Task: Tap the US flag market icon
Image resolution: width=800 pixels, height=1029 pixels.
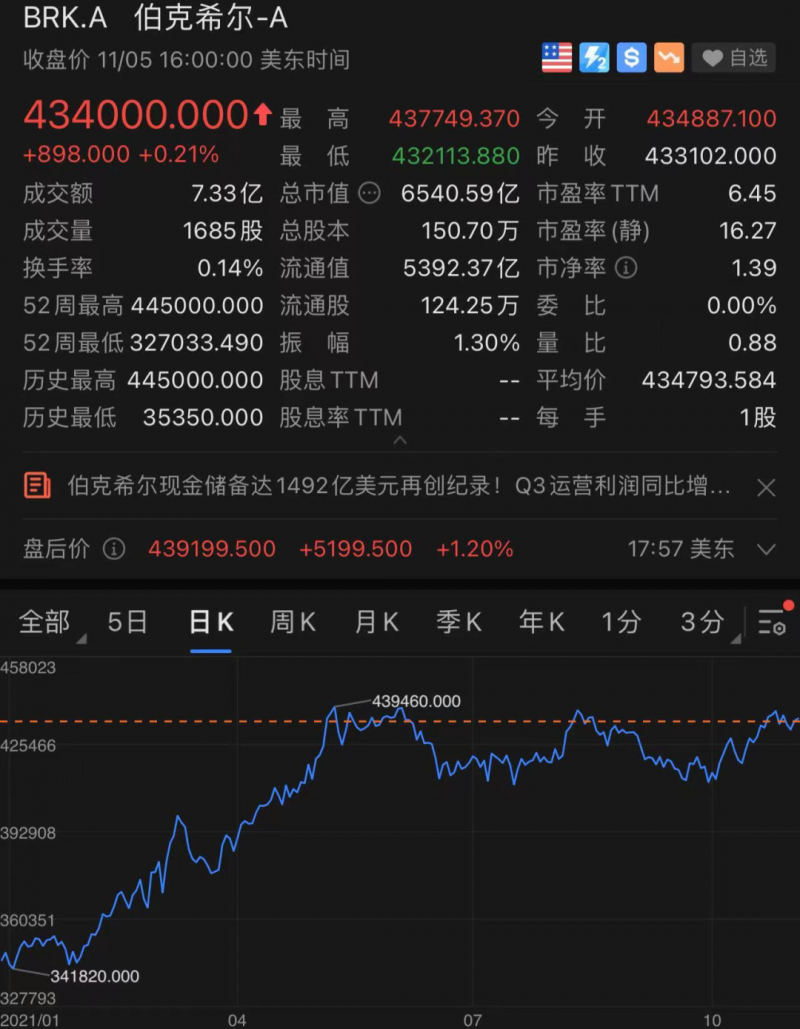Action: (x=557, y=58)
